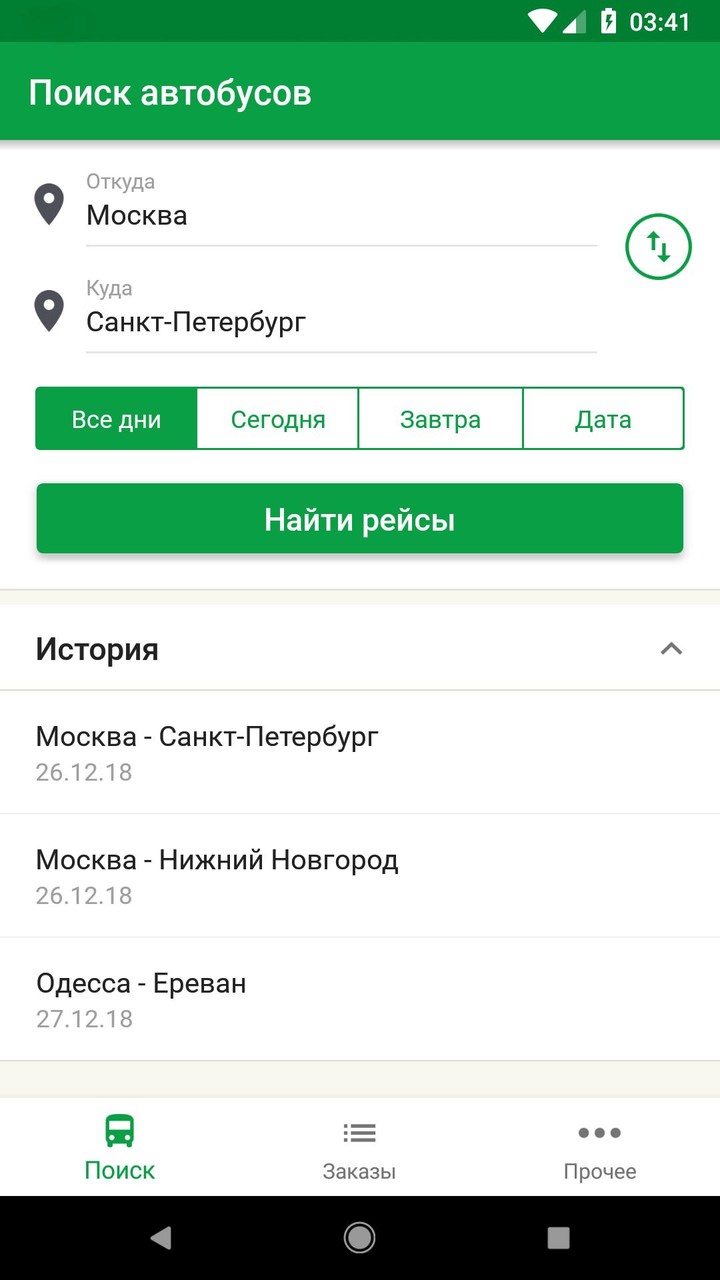This screenshot has width=720, height=1280.
Task: Select the Одесса - Ереван search from history
Action: (140, 998)
